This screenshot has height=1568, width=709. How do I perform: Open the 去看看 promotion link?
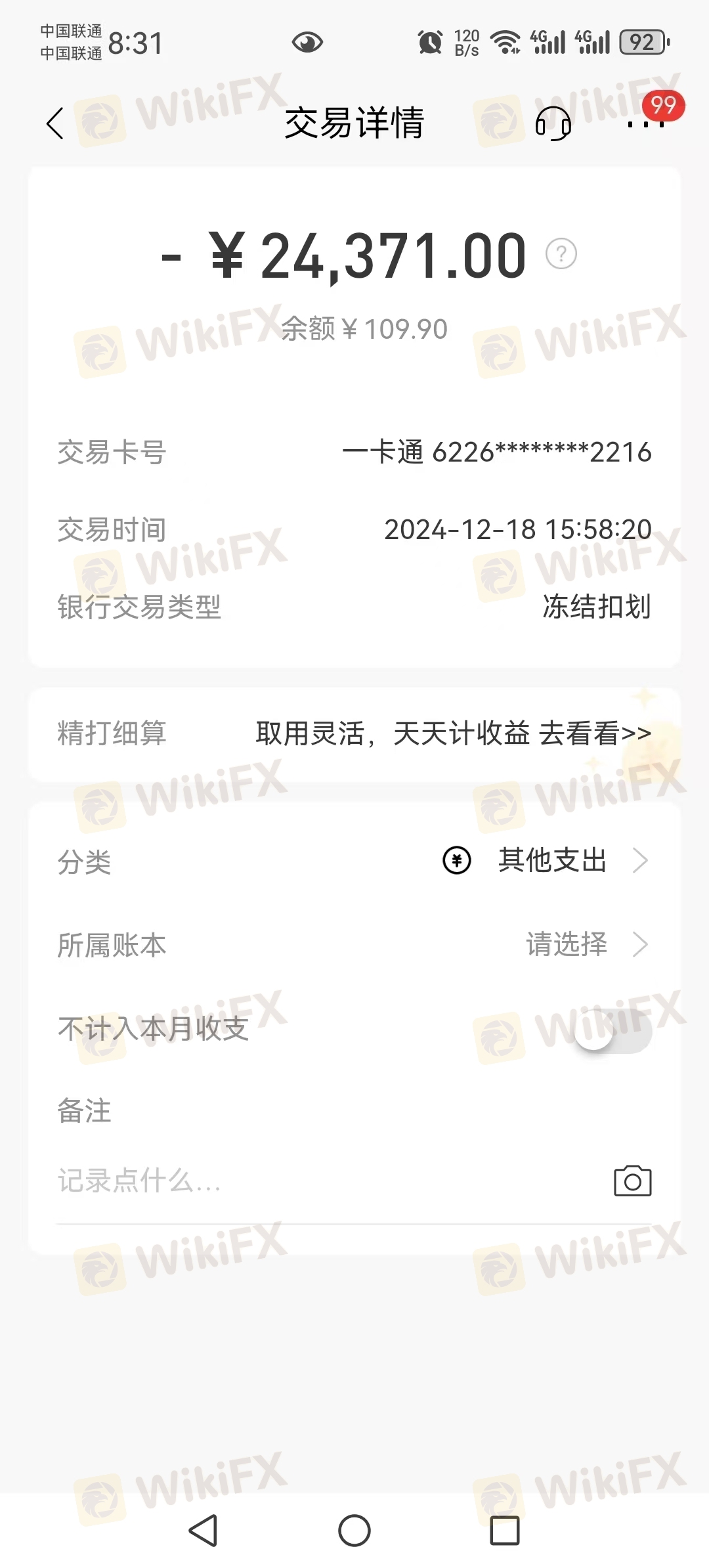(595, 733)
